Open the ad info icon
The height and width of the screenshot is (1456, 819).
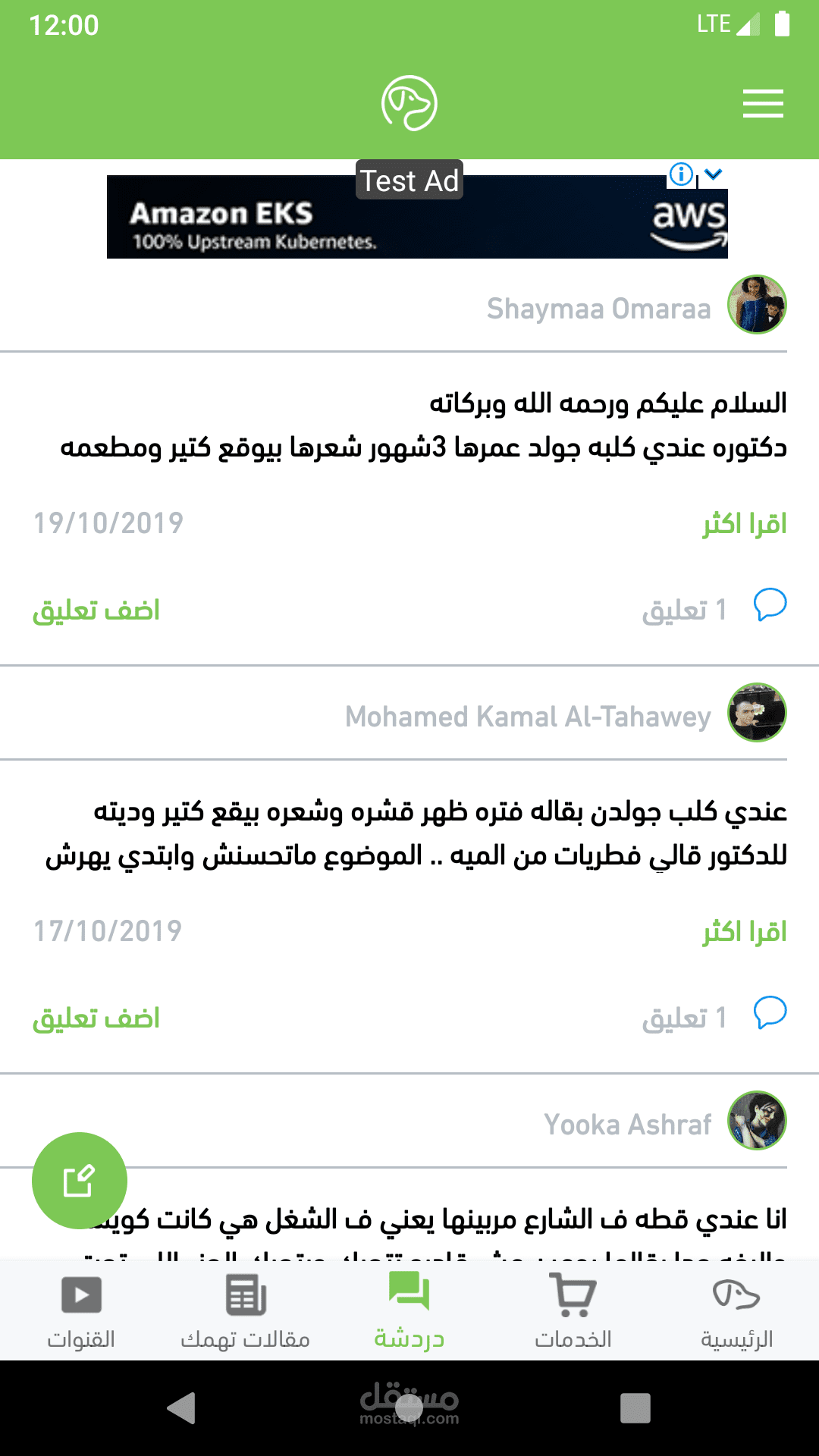[681, 175]
